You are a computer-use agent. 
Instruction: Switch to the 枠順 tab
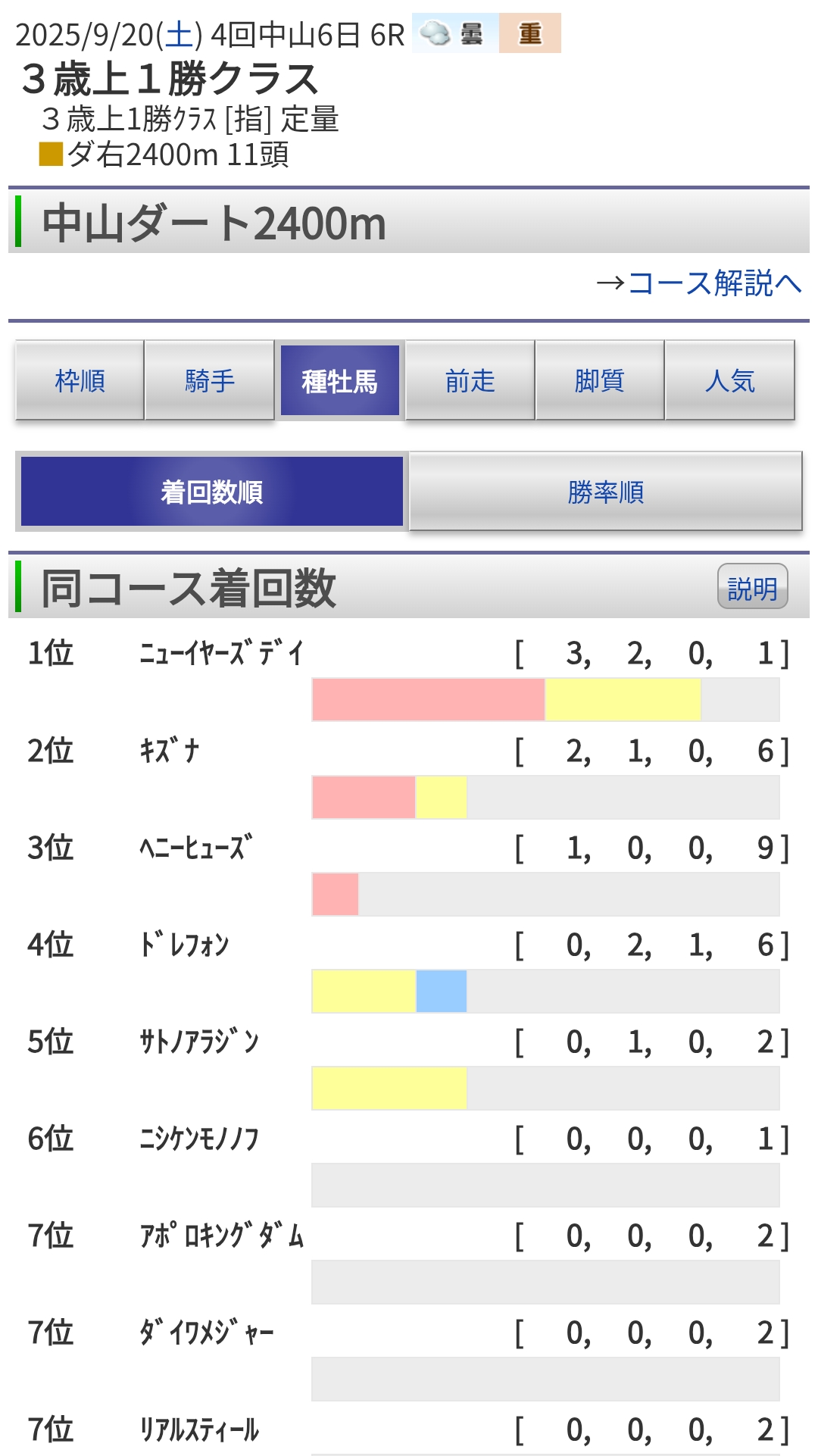click(x=80, y=380)
